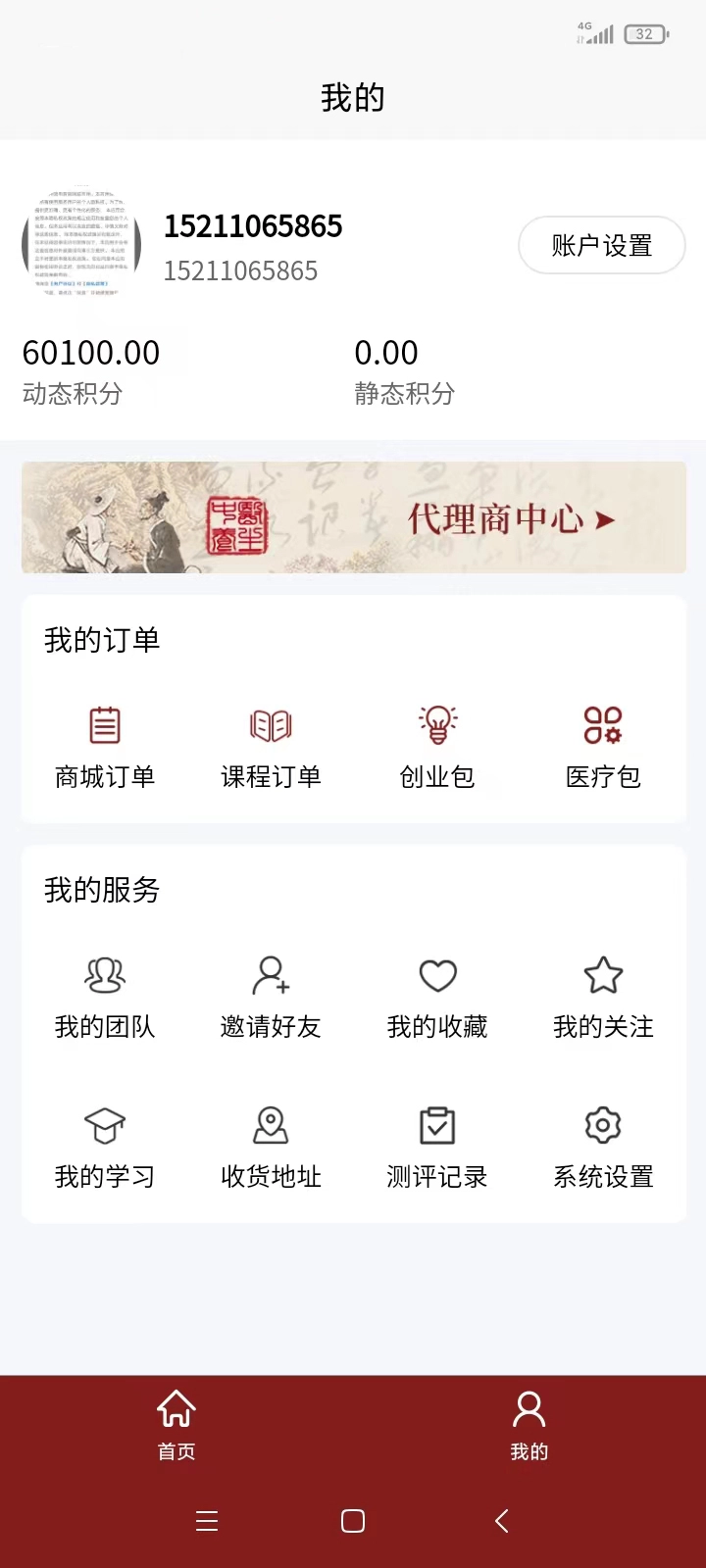The width and height of the screenshot is (706, 1568).
Task: Open 我的收藏 heart icon
Action: [437, 976]
